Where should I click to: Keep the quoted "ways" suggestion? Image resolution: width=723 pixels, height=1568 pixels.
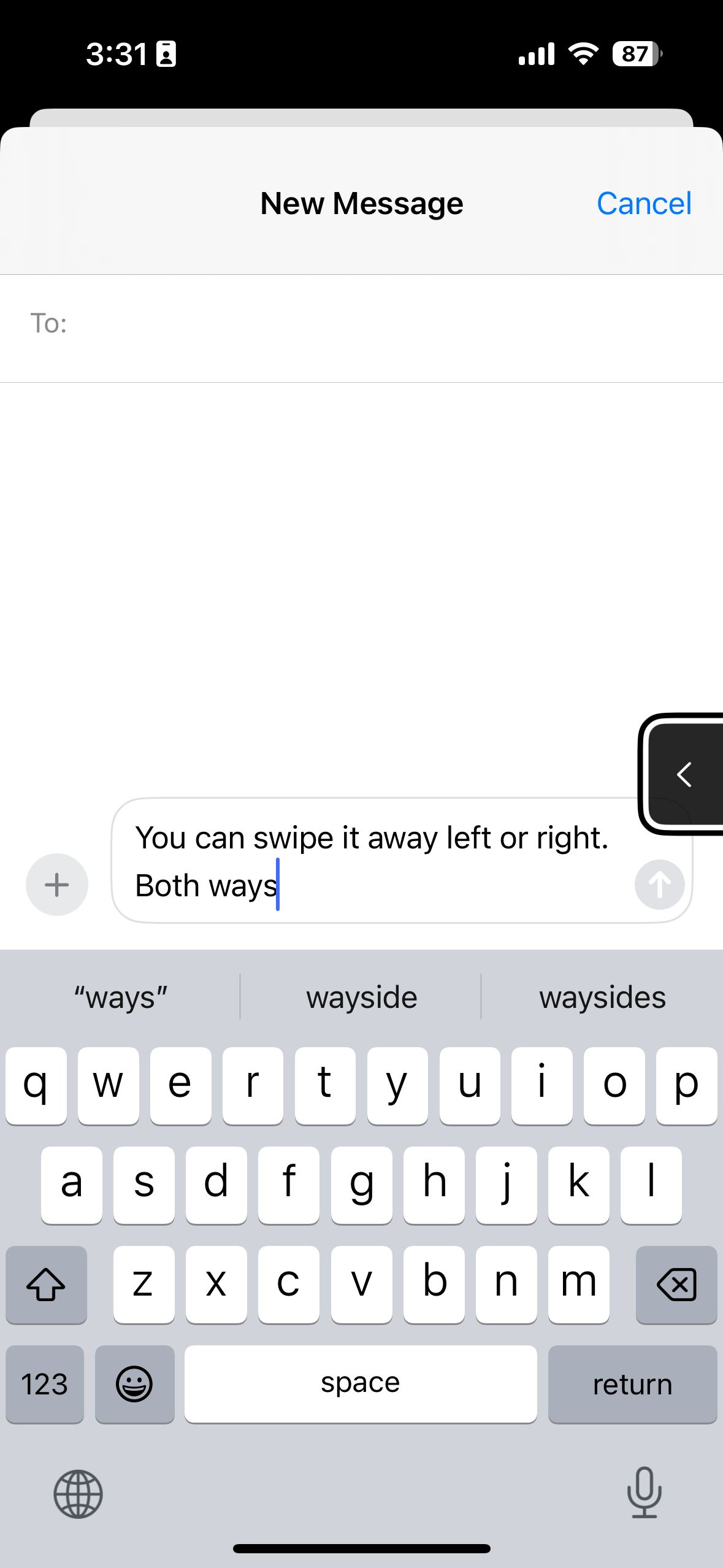pos(121,997)
